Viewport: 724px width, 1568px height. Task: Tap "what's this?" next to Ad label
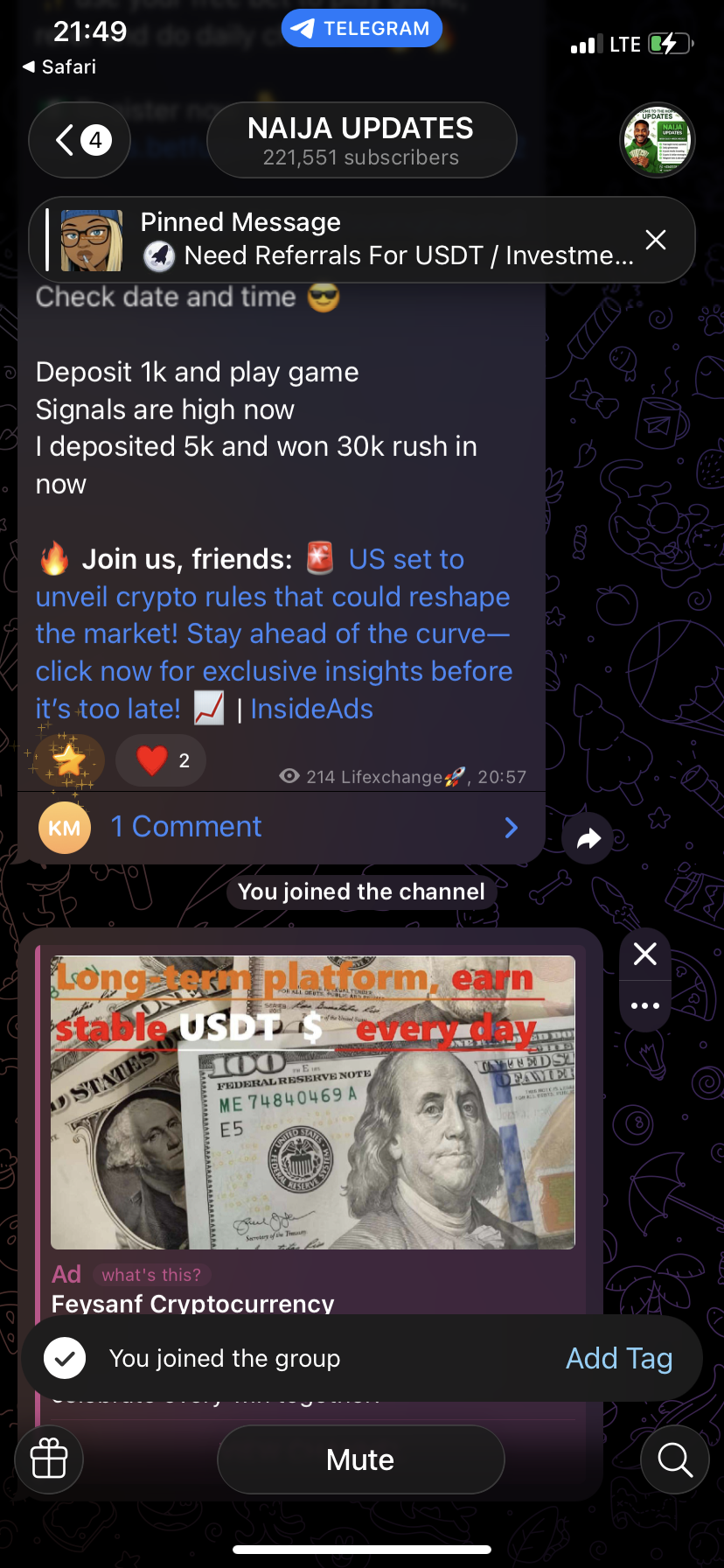pos(151,1275)
